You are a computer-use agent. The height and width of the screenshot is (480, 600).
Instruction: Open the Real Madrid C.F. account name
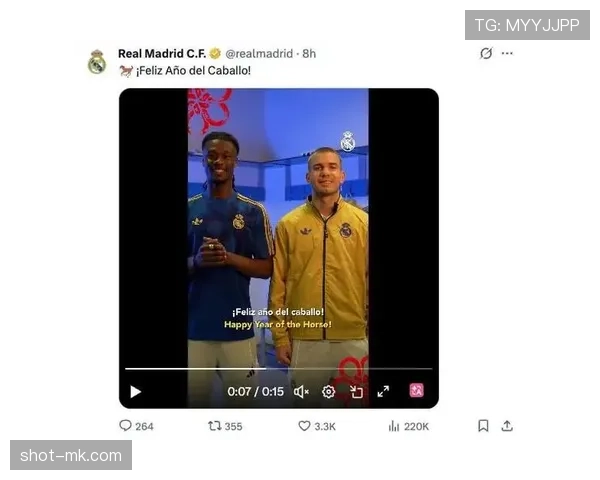click(x=160, y=53)
